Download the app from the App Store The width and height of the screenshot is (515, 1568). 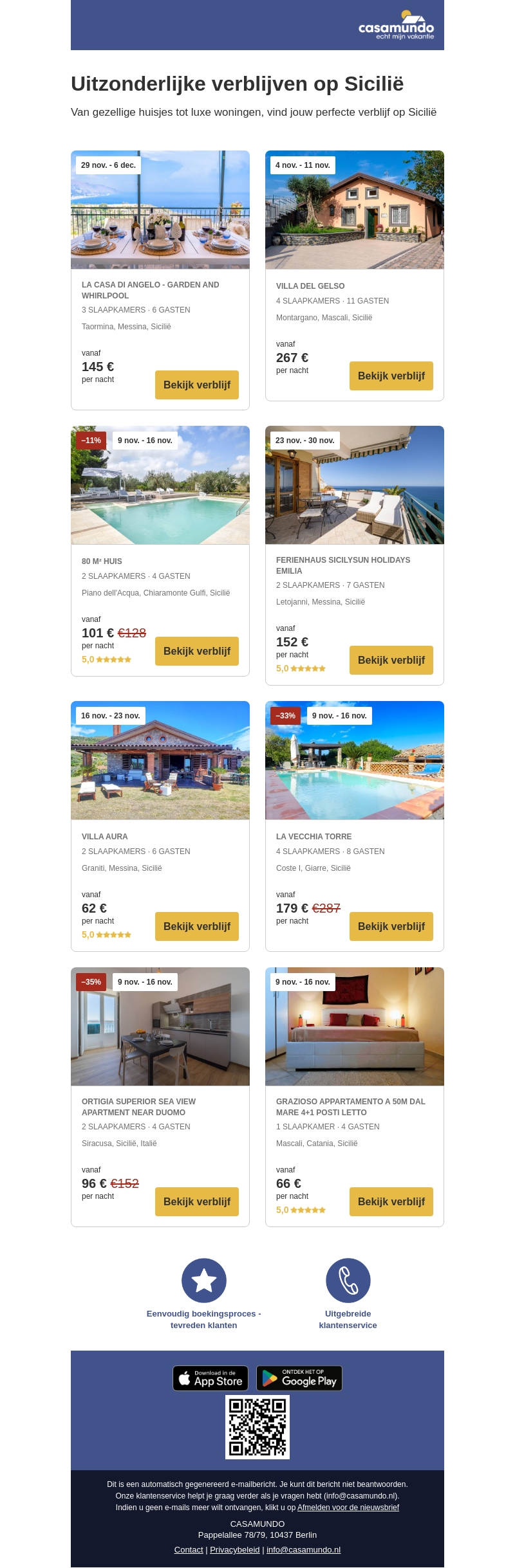point(211,1378)
